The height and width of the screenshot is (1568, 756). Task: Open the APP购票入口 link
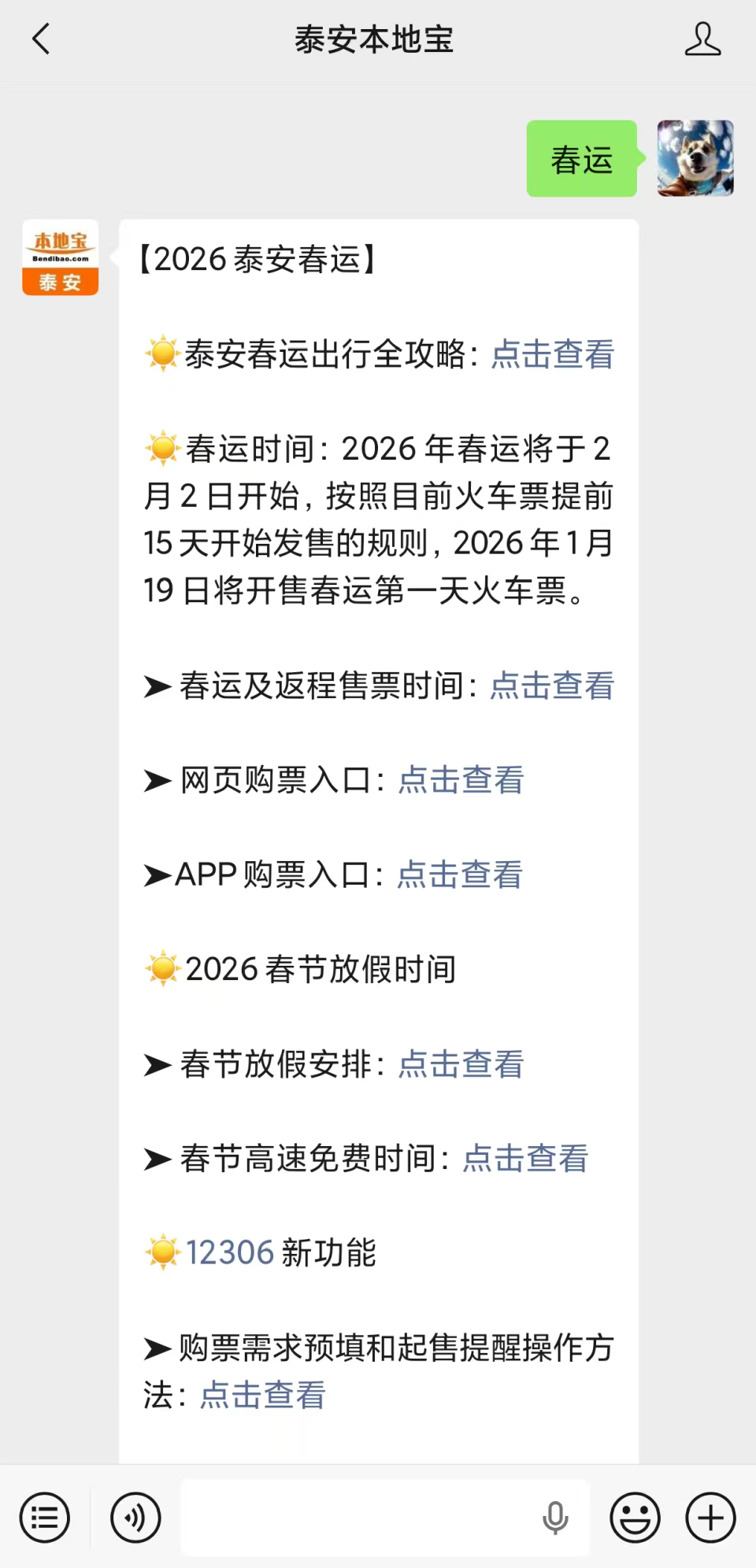click(x=459, y=875)
